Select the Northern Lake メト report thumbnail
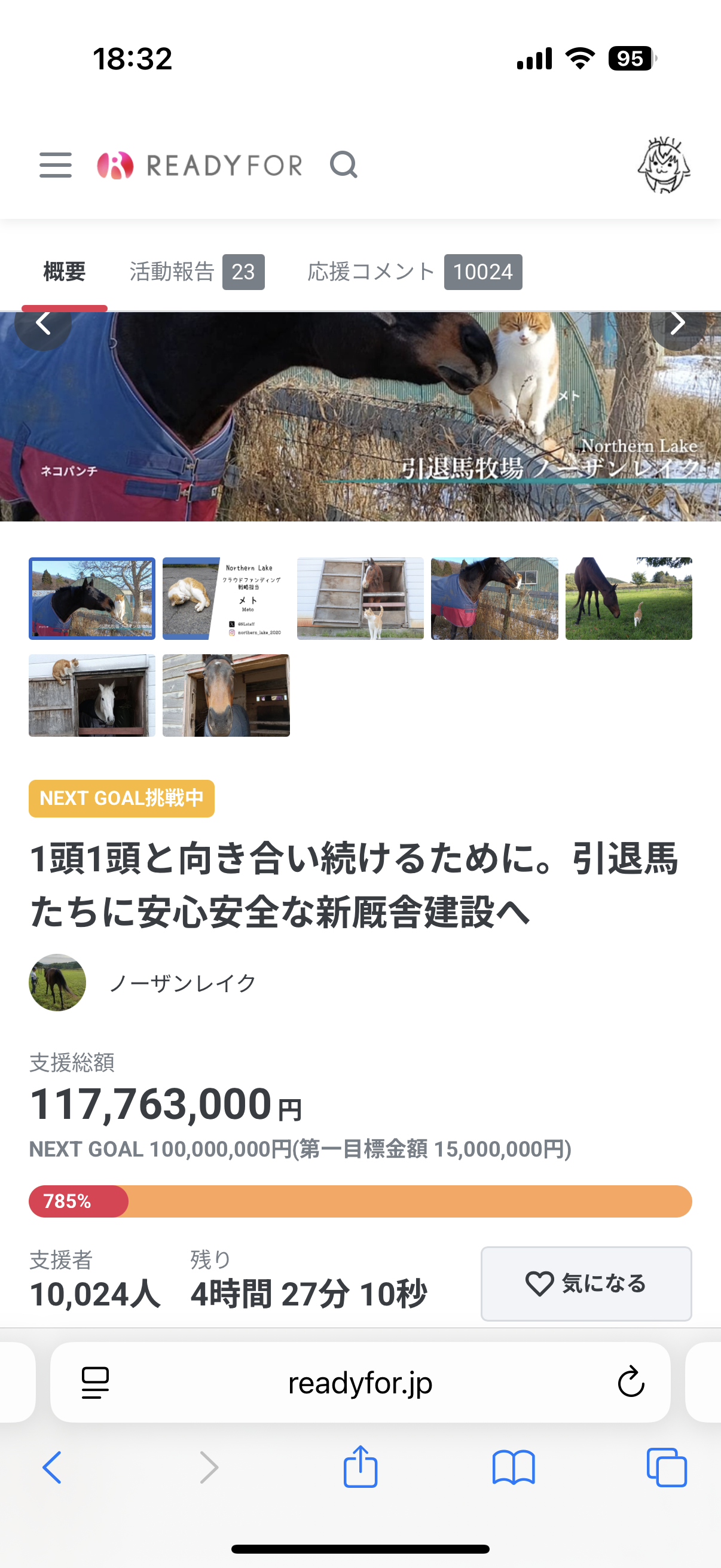 point(226,599)
